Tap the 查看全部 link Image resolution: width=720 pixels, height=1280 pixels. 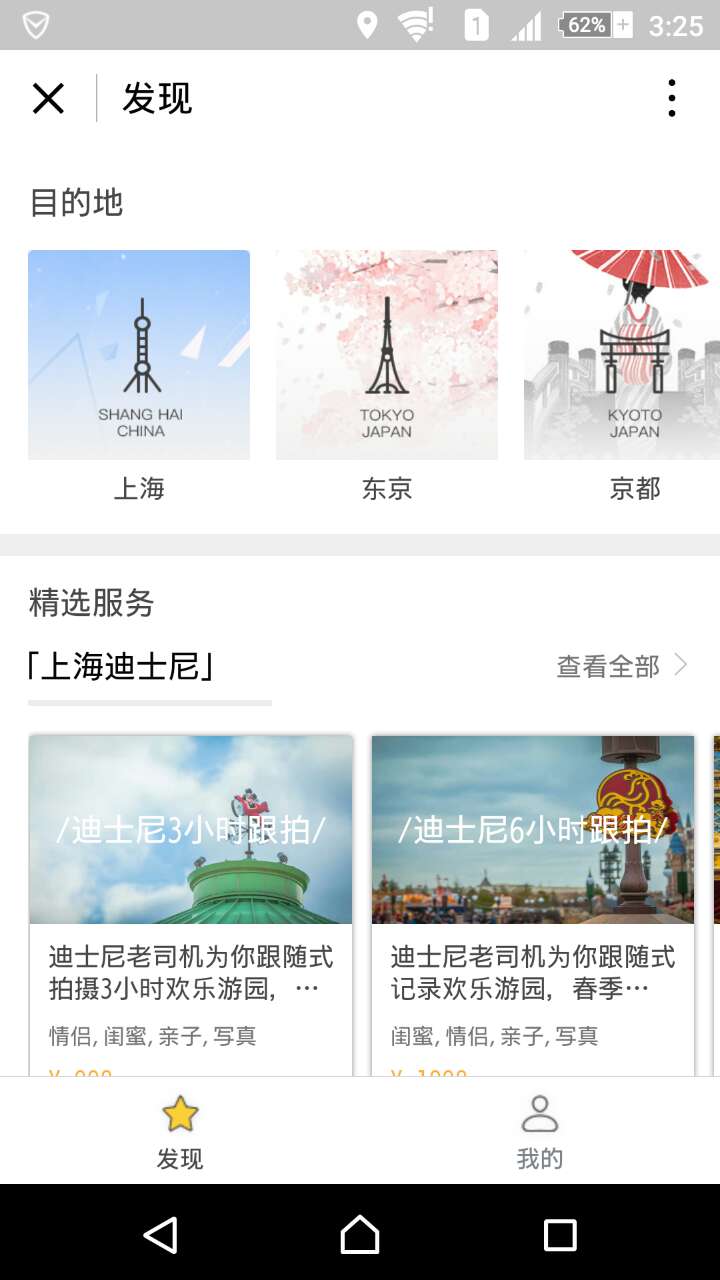coord(607,665)
